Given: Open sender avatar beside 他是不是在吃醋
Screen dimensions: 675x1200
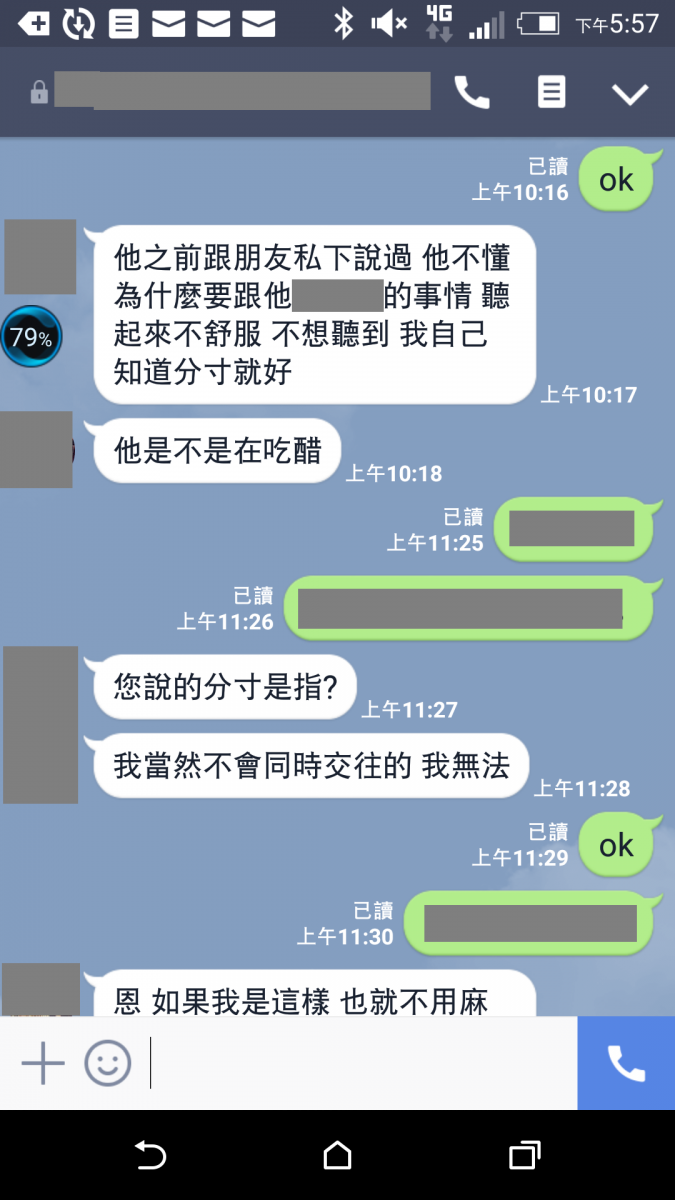Looking at the screenshot, I should tap(37, 449).
